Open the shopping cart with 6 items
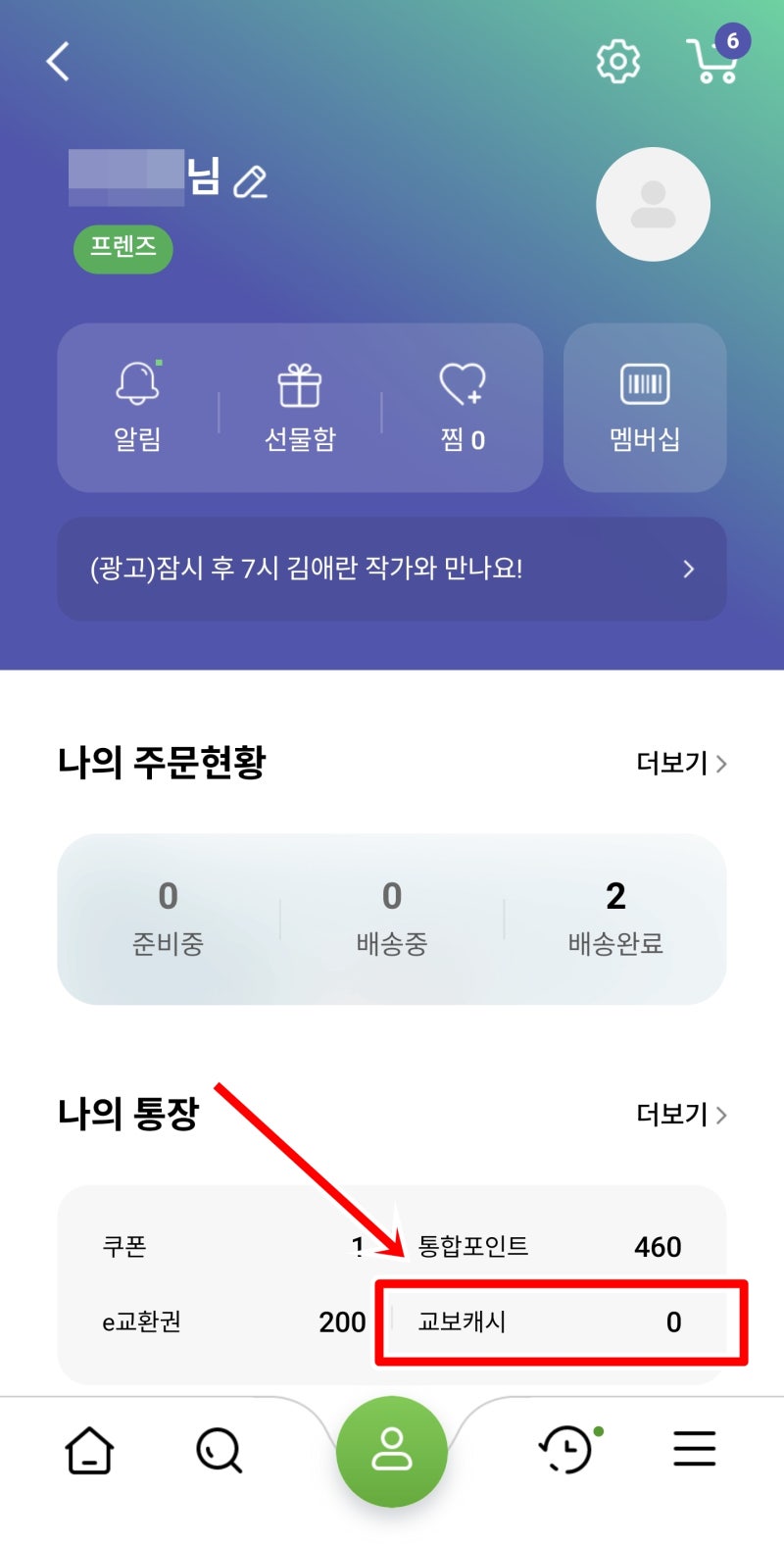The width and height of the screenshot is (784, 1545). tap(713, 61)
